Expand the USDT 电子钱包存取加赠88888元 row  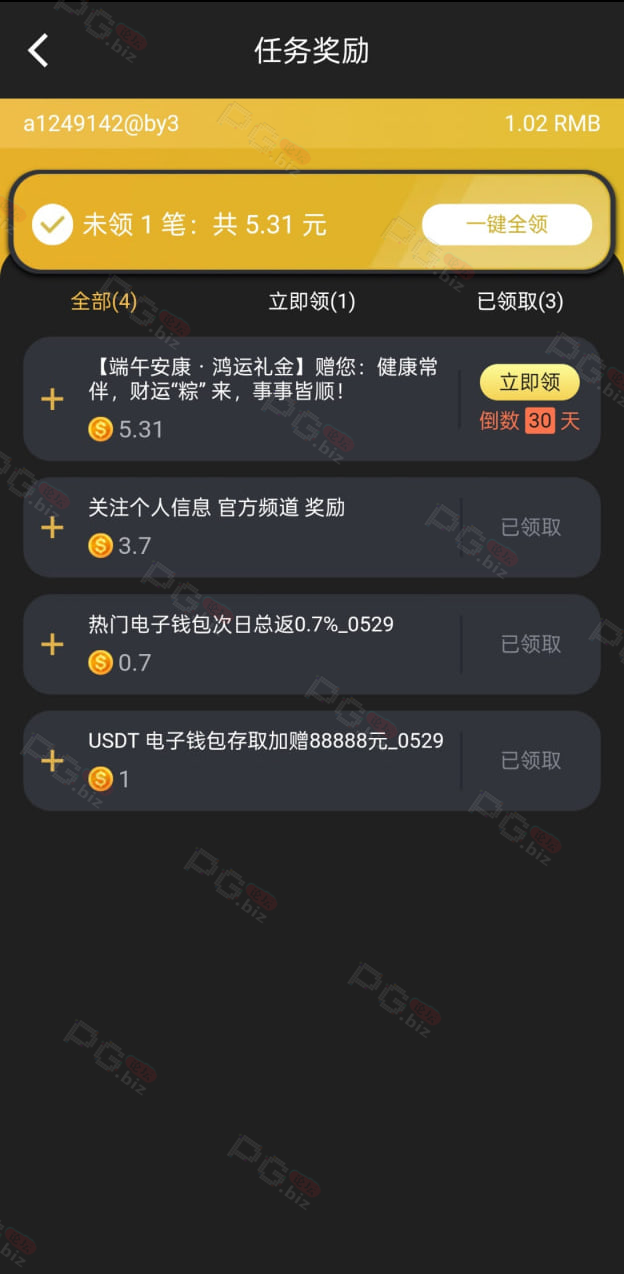[x=52, y=761]
